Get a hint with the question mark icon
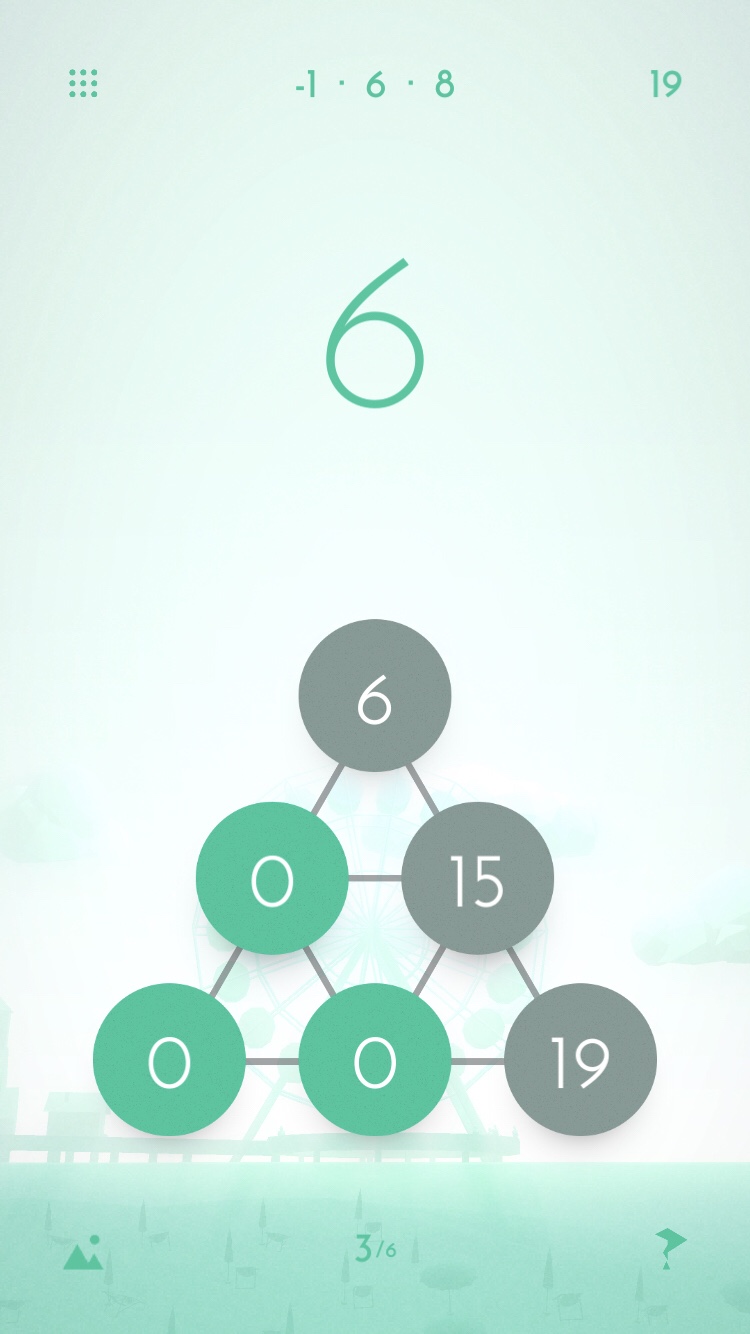Viewport: 750px width, 1334px height. [669, 1250]
